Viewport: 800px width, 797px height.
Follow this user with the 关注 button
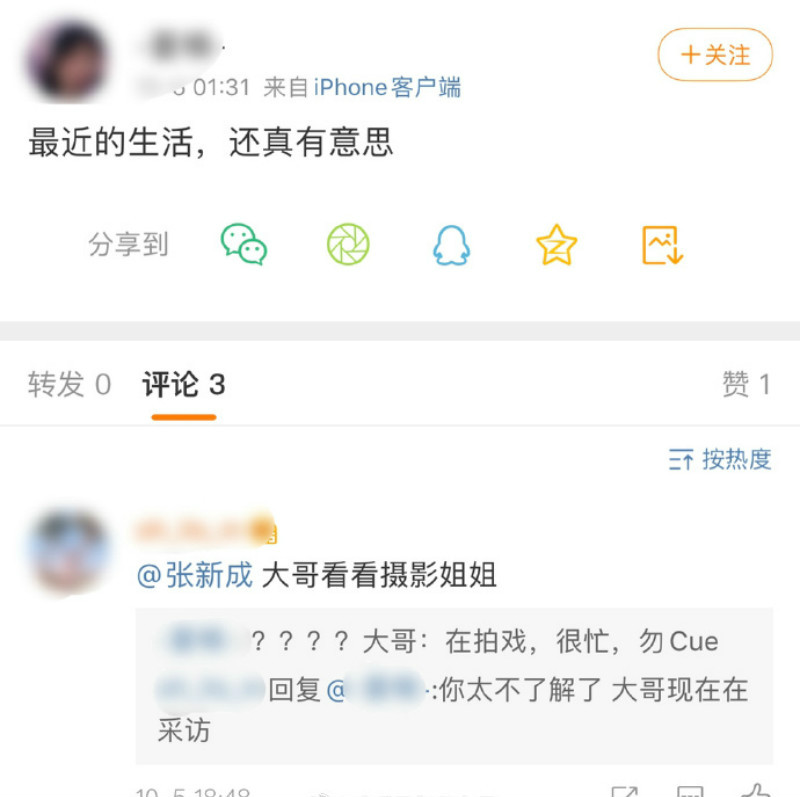point(715,55)
